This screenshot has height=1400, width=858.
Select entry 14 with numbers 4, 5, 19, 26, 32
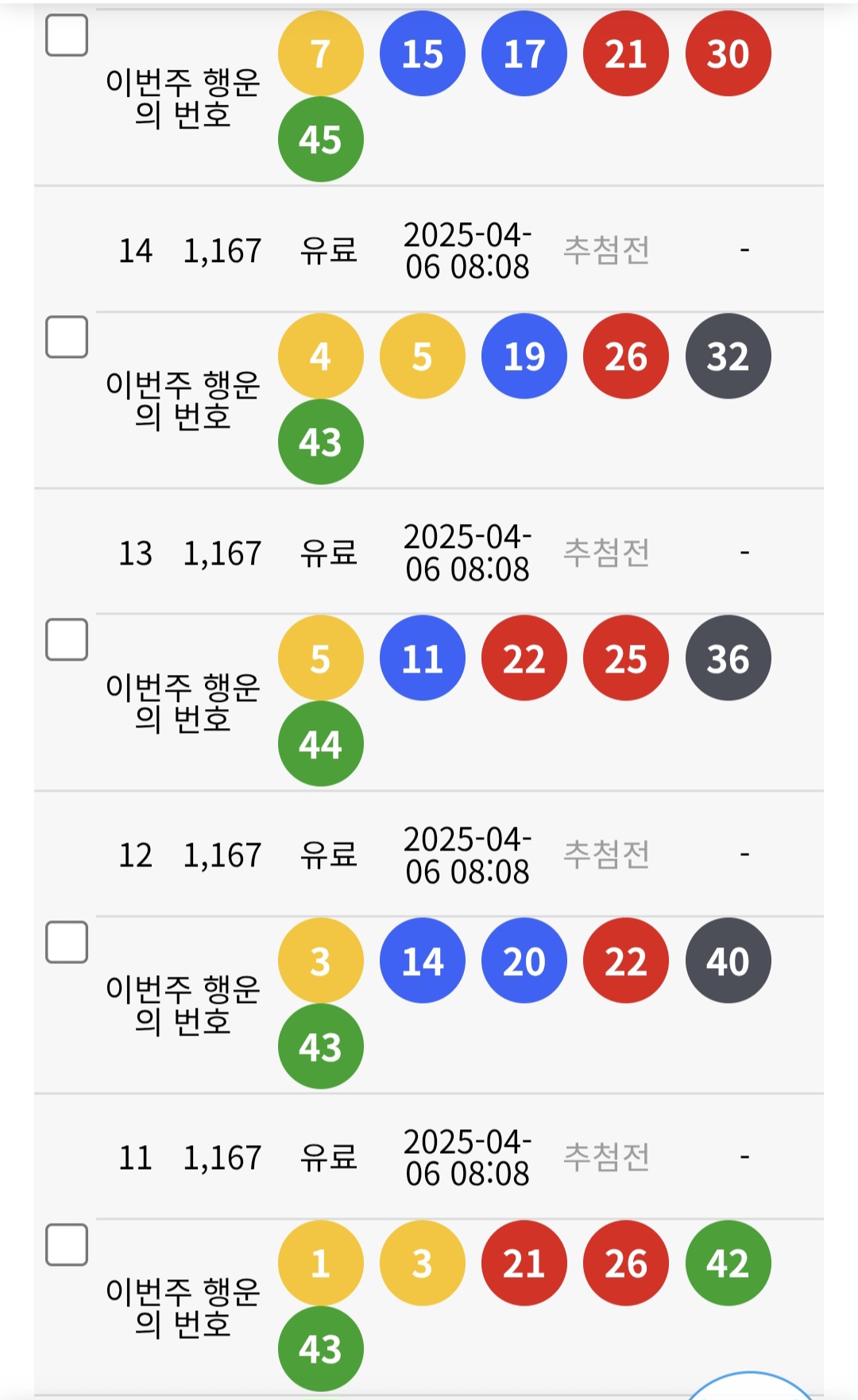67,337
